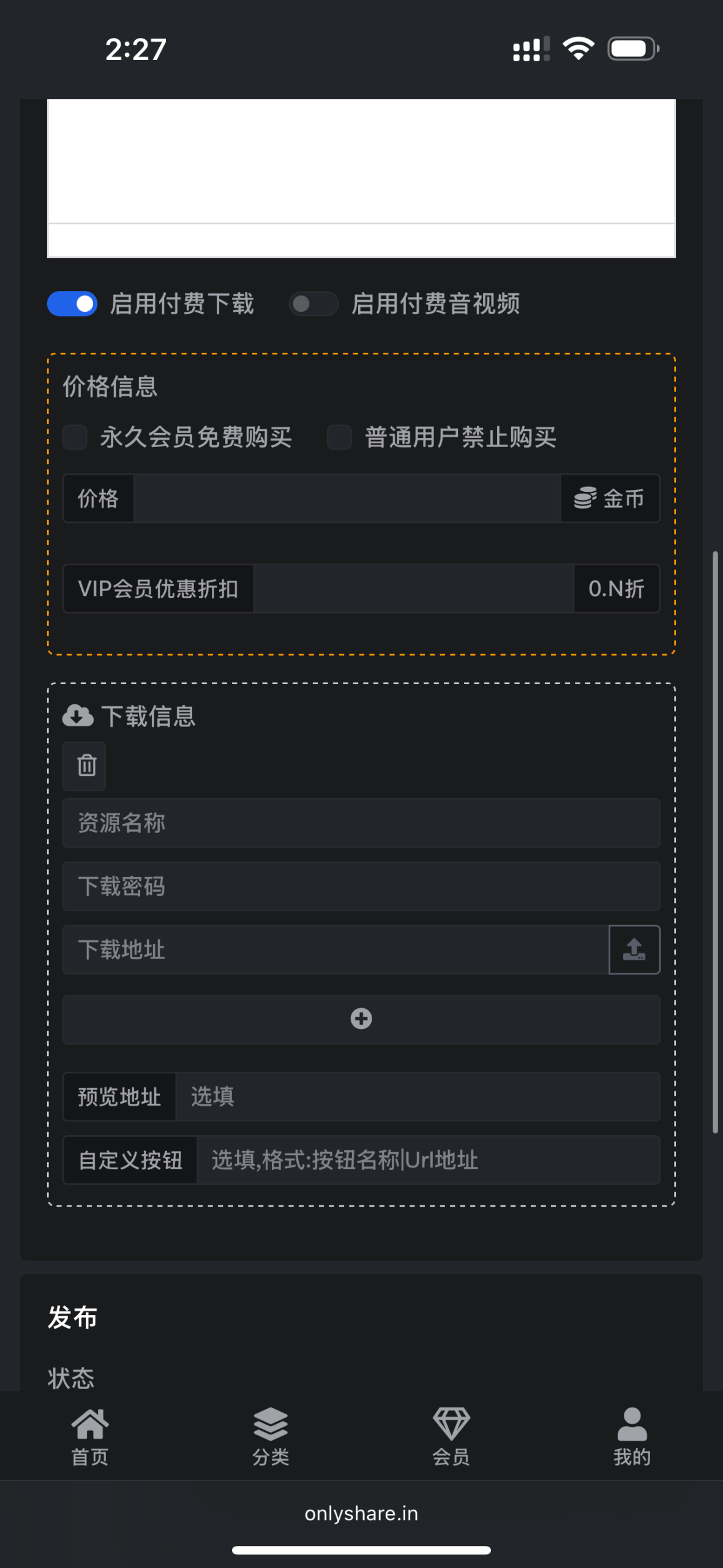Switch to the 分类 tab

[x=271, y=1436]
